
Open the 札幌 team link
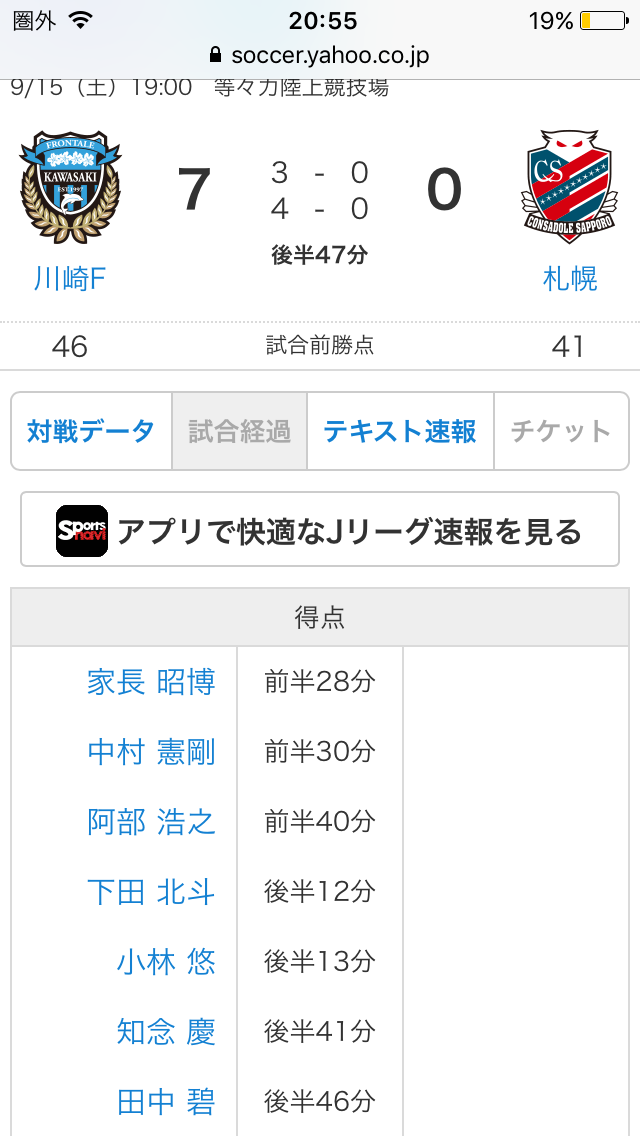pos(570,278)
